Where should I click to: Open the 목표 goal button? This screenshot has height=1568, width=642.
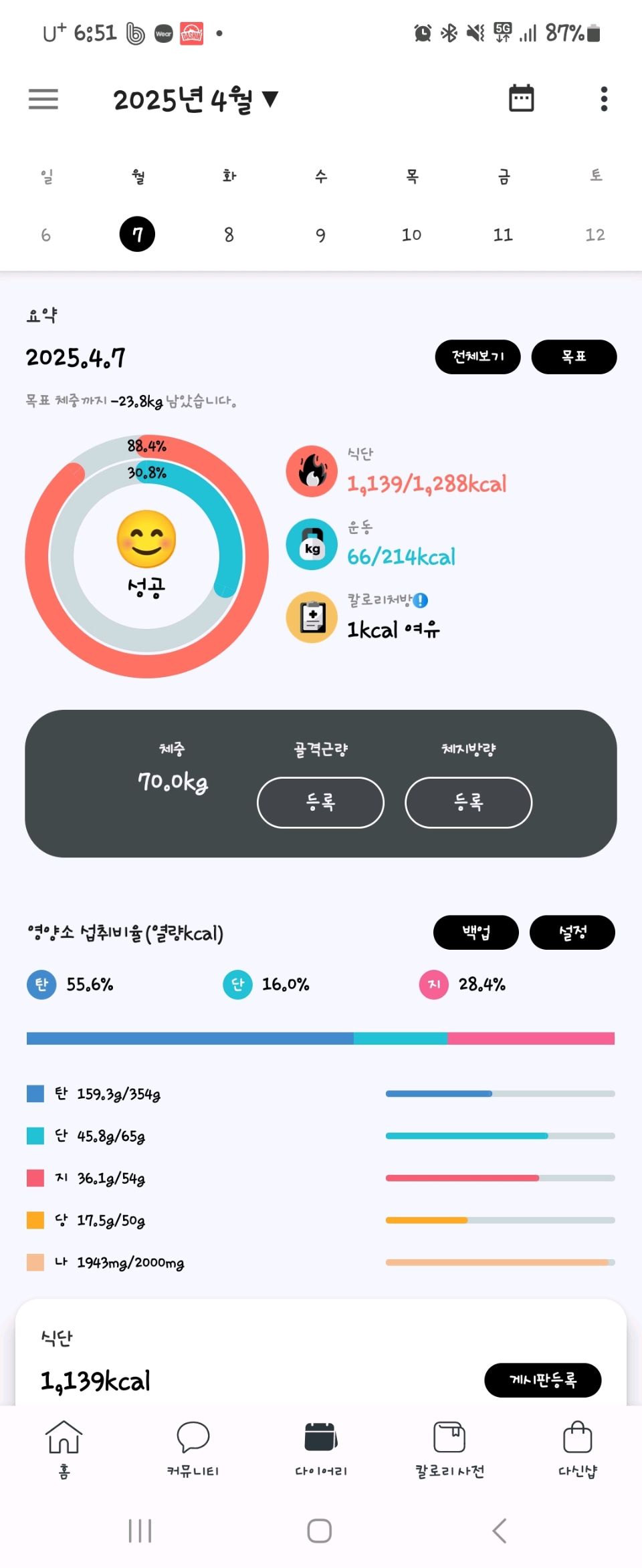(x=574, y=357)
